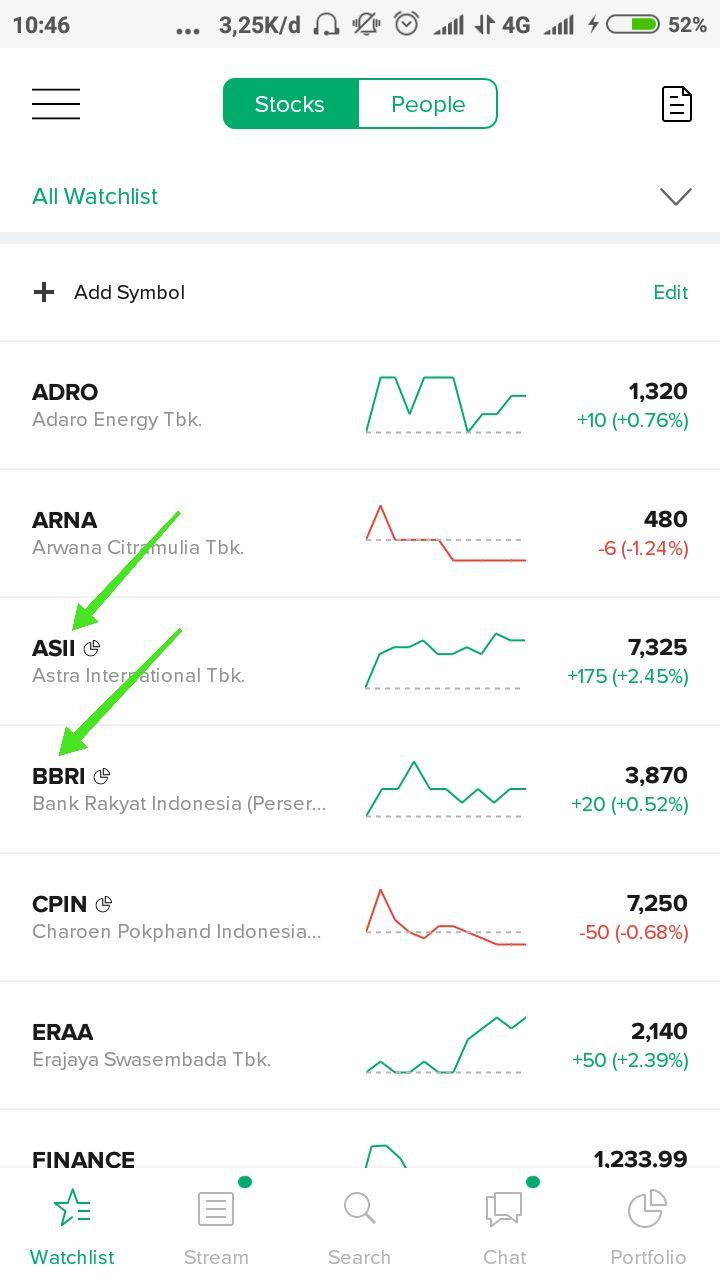720x1280 pixels.
Task: Select the Stocks segment
Action: pos(289,103)
